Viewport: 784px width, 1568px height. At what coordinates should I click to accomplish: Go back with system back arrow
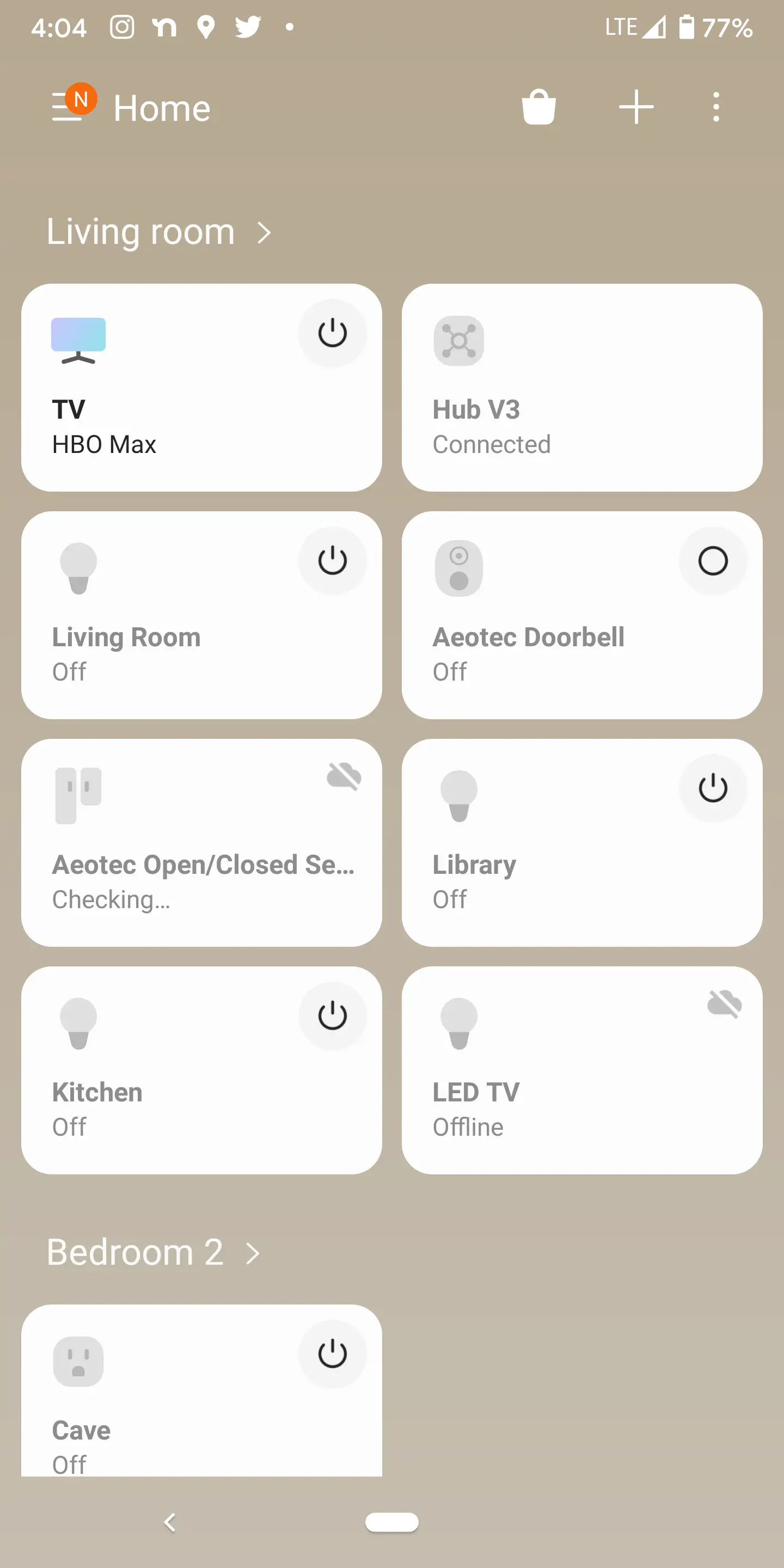click(170, 1522)
